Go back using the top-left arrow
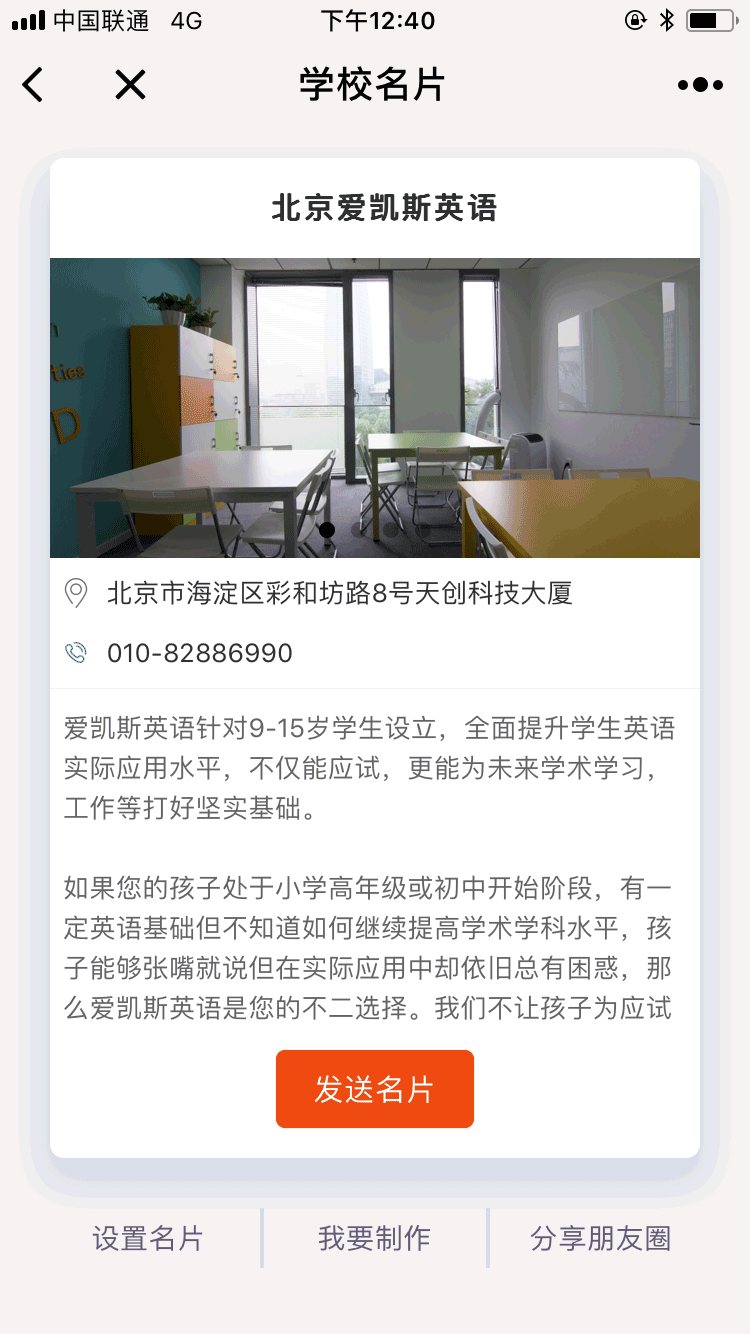This screenshot has height=1334, width=750. [x=33, y=85]
